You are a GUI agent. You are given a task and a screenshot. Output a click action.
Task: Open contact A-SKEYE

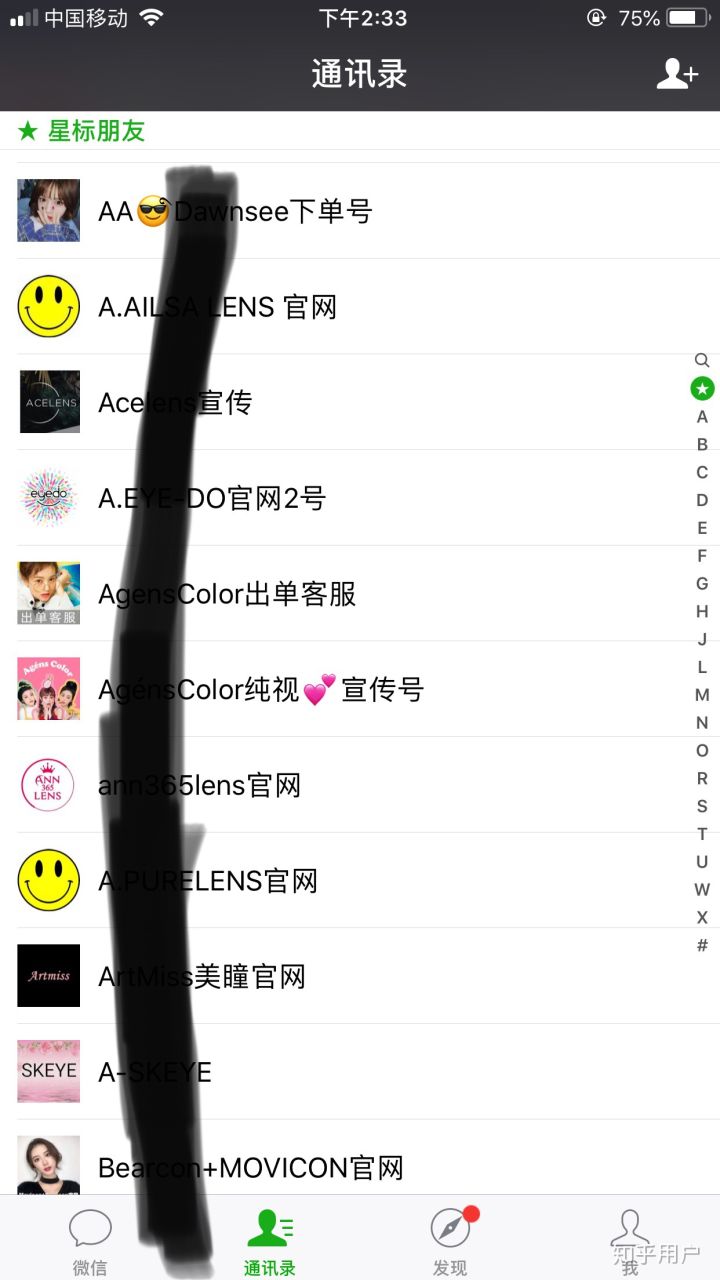pyautogui.click(x=360, y=1072)
